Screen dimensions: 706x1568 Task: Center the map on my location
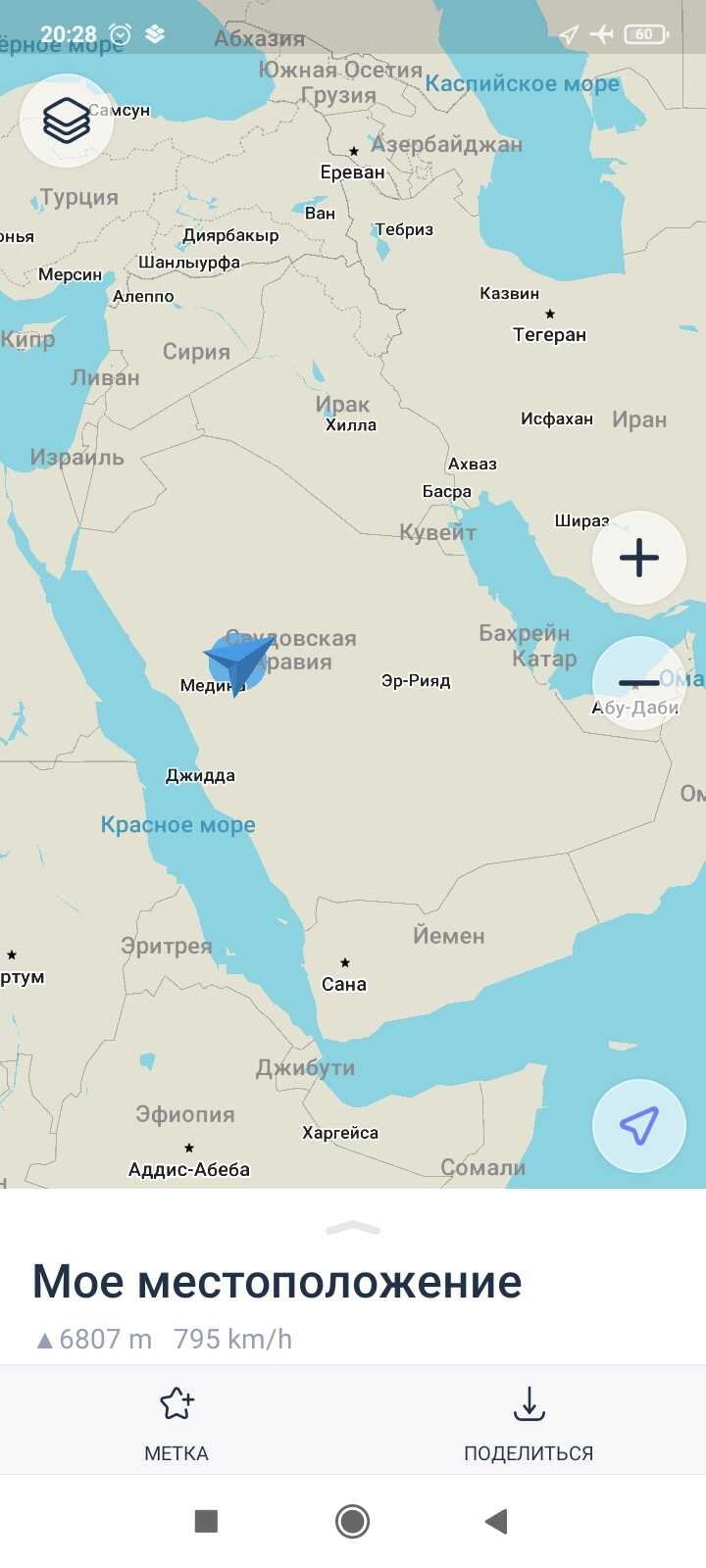coord(639,1126)
